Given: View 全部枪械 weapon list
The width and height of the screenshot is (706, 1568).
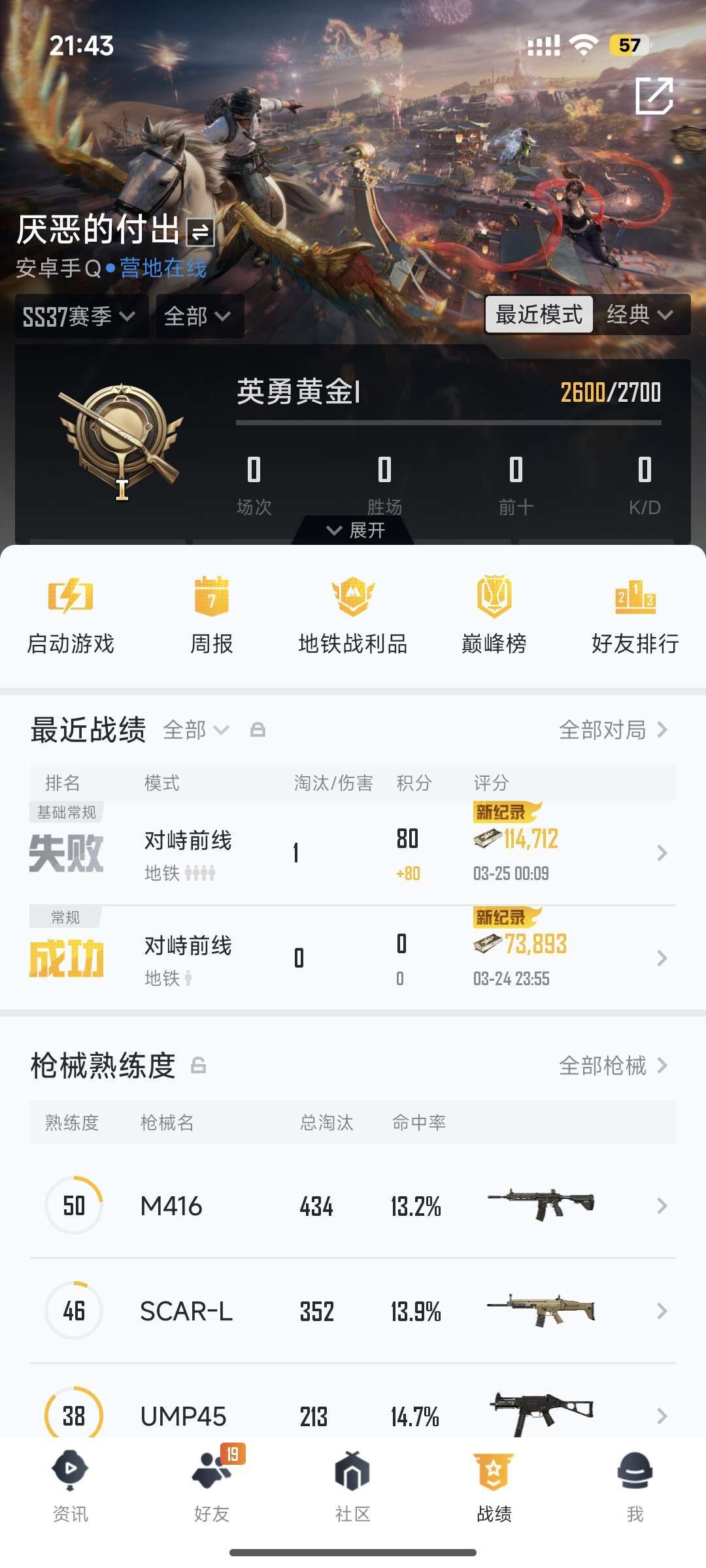Looking at the screenshot, I should point(613,1066).
